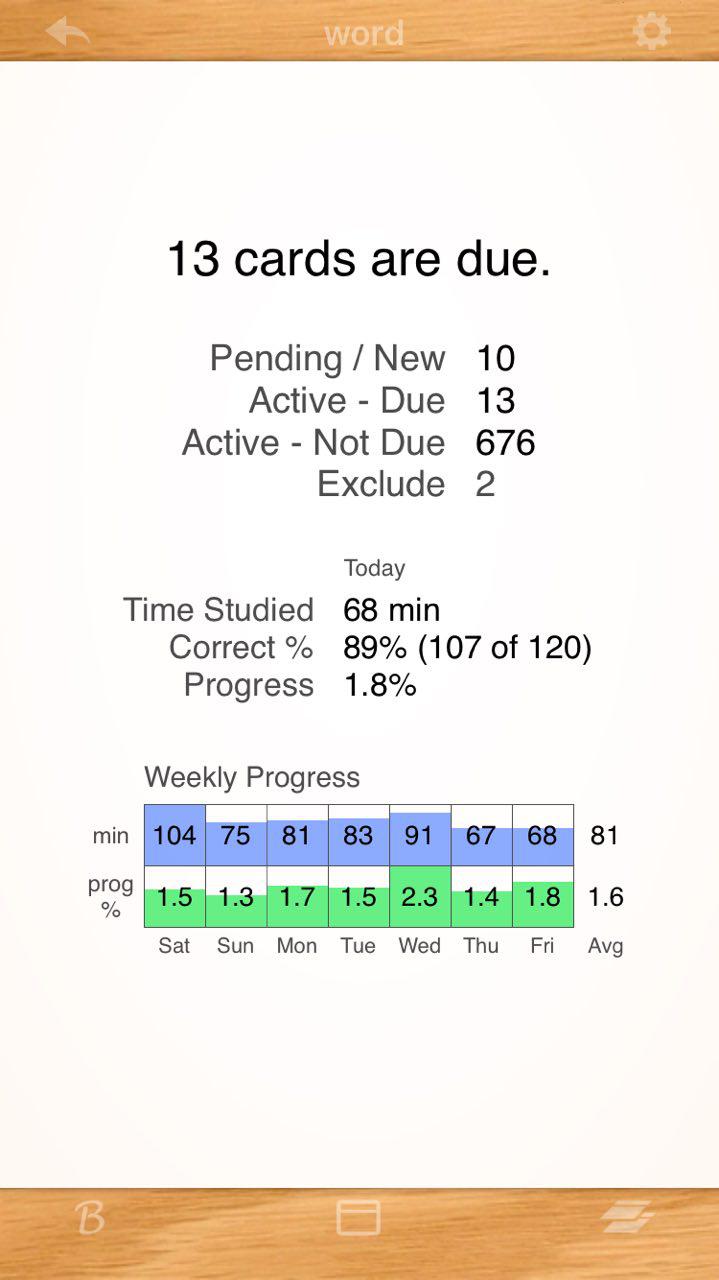This screenshot has width=719, height=1280.
Task: Go back using the arrow icon
Action: 67,31
